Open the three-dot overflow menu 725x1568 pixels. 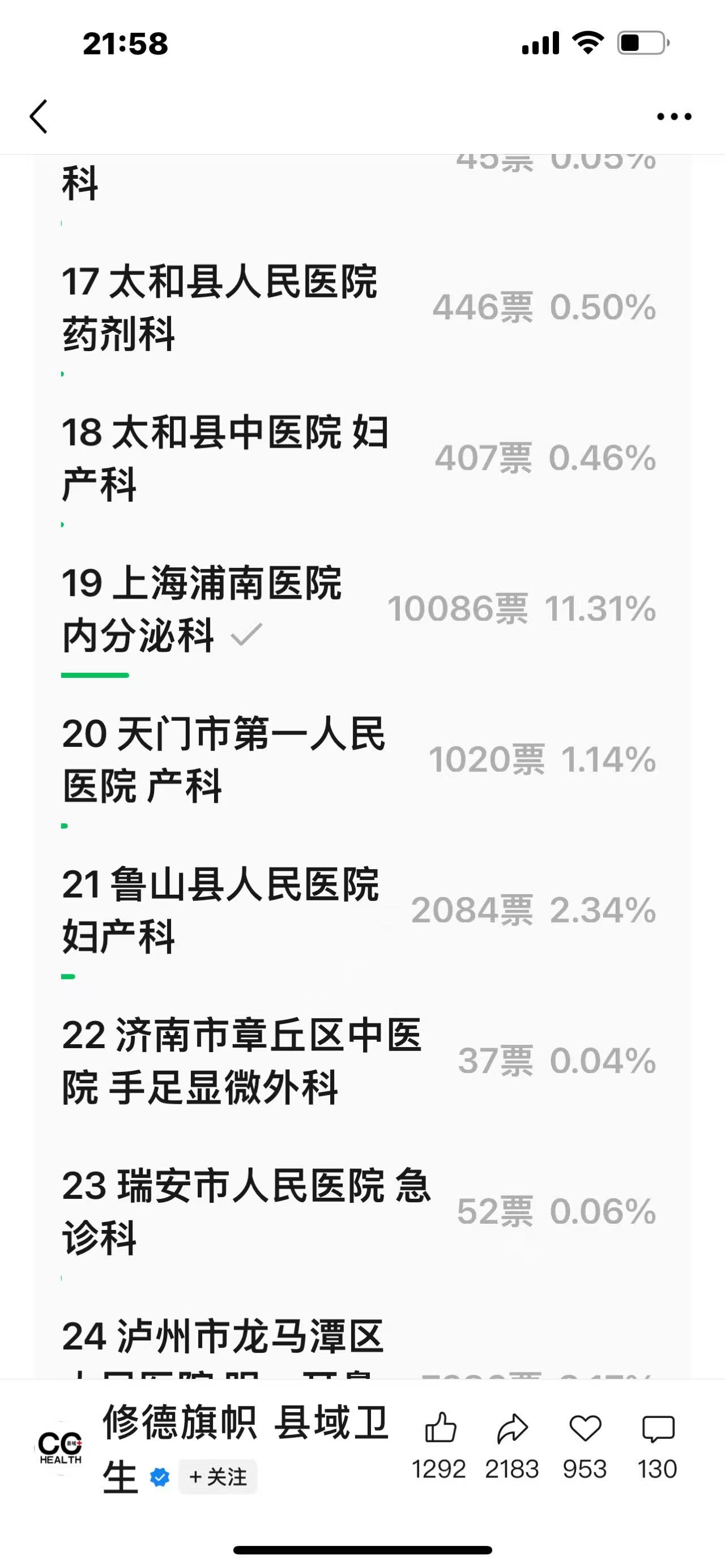click(x=674, y=116)
